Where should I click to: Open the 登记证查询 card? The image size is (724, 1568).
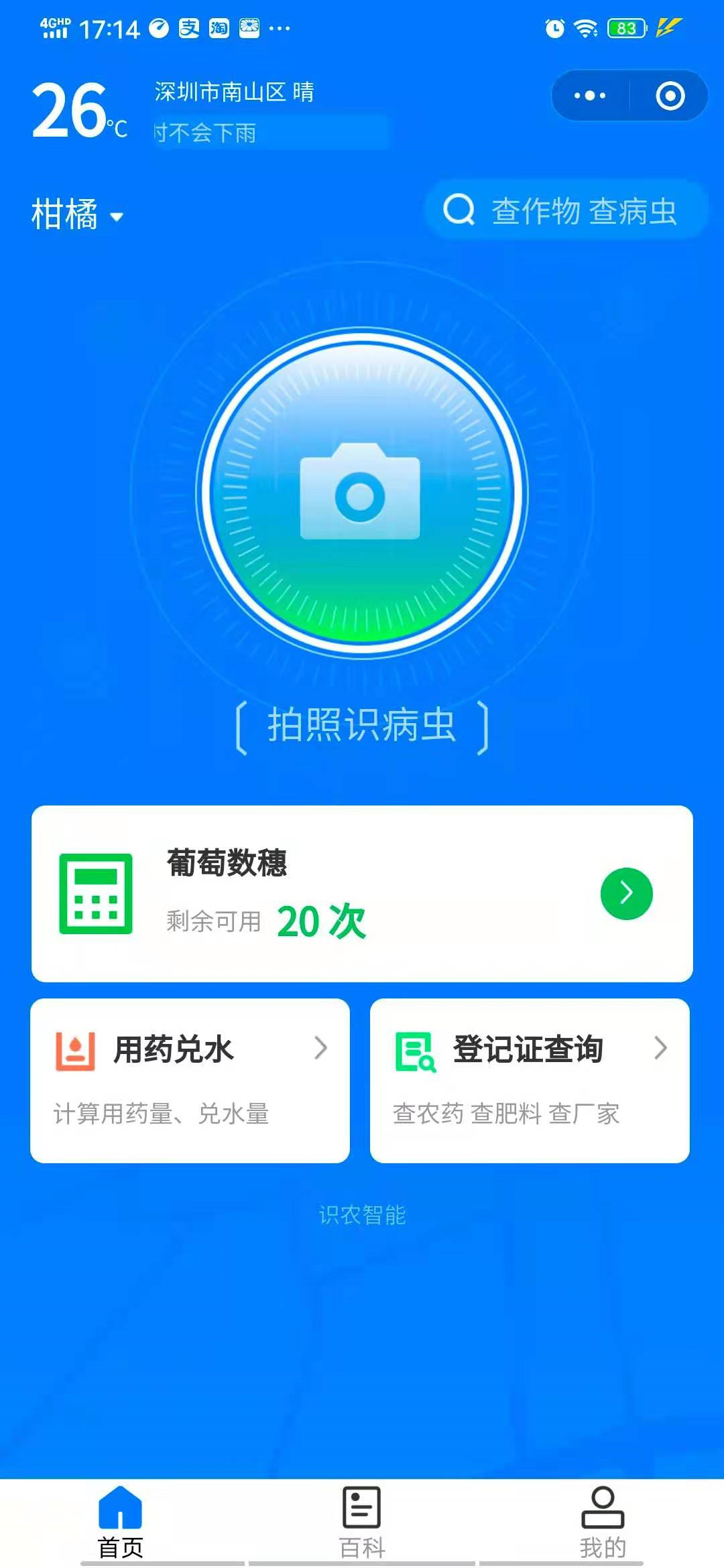(x=530, y=1080)
